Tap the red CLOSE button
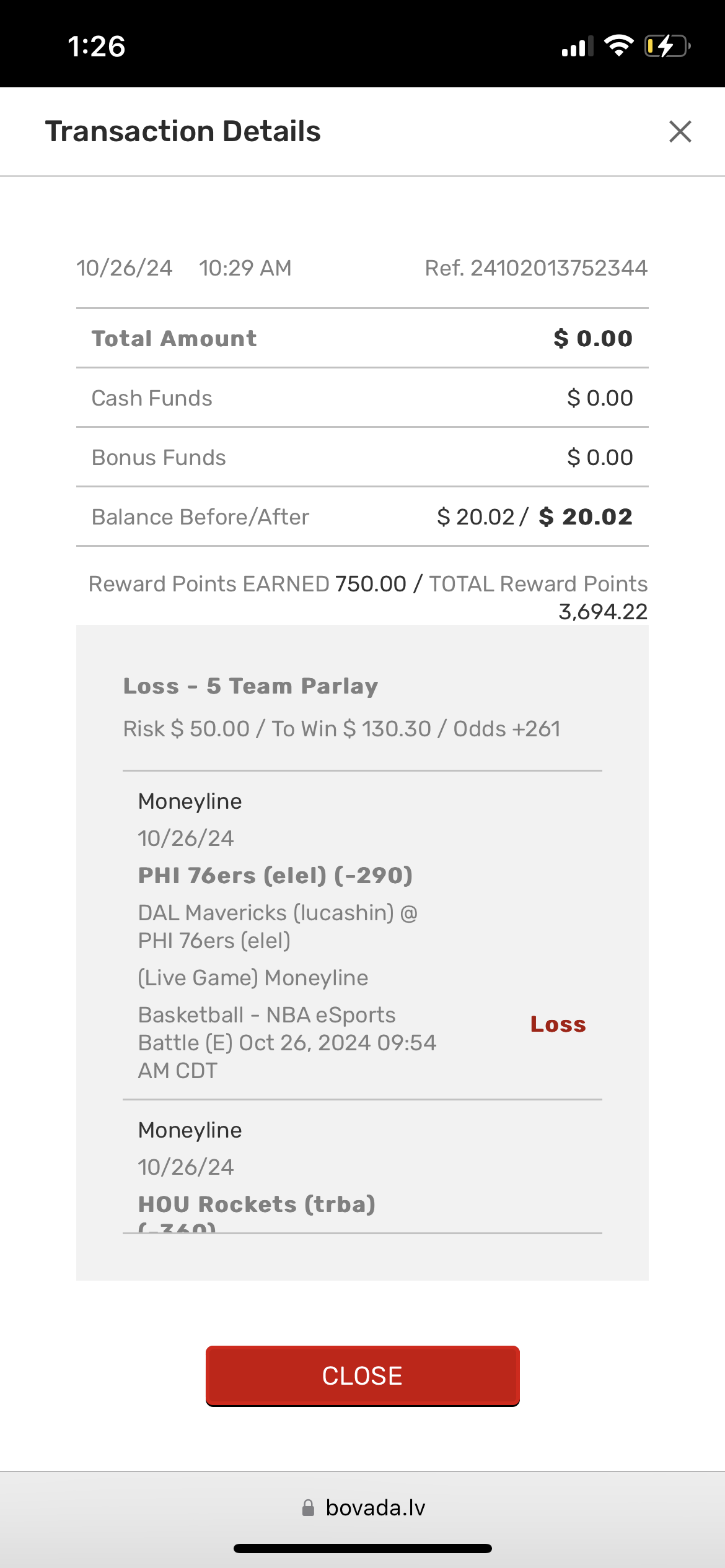Image resolution: width=725 pixels, height=1568 pixels. [362, 1375]
